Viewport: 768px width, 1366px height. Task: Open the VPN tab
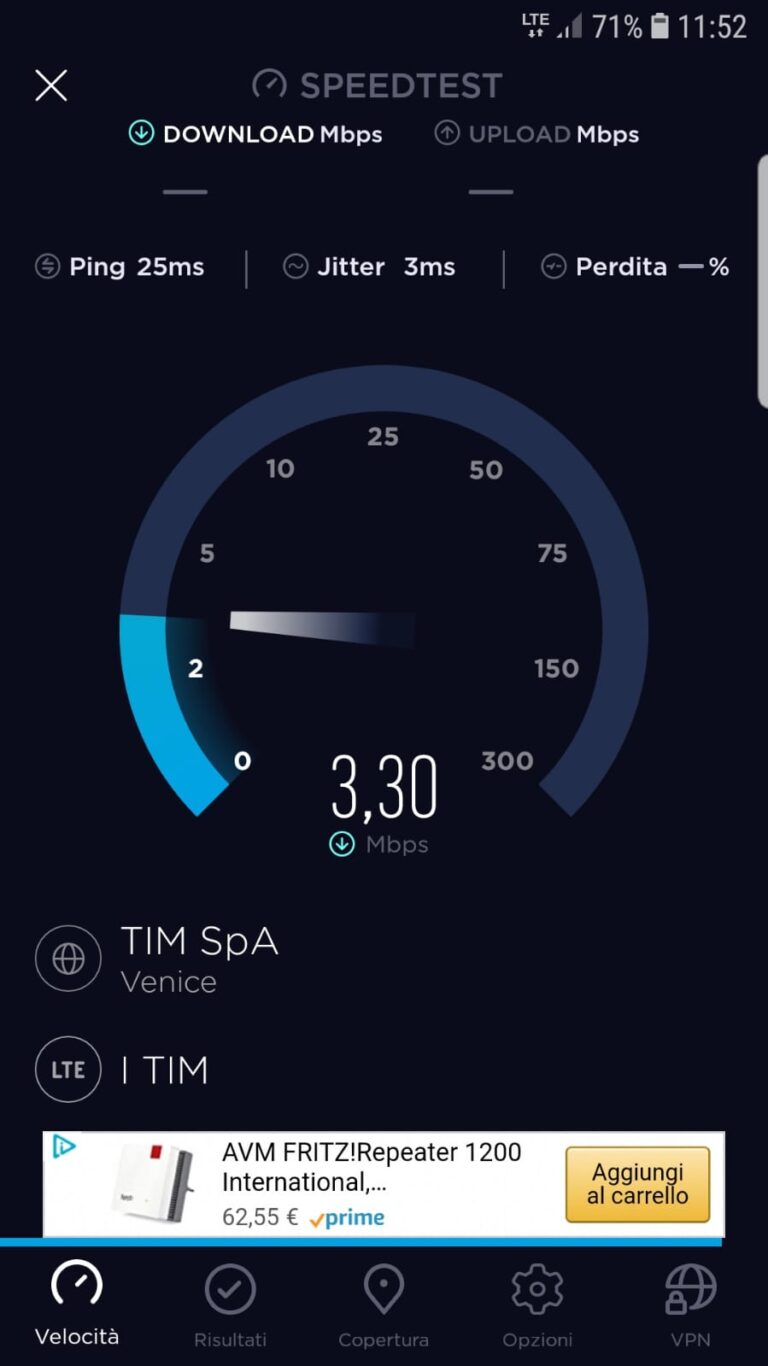coord(691,1305)
